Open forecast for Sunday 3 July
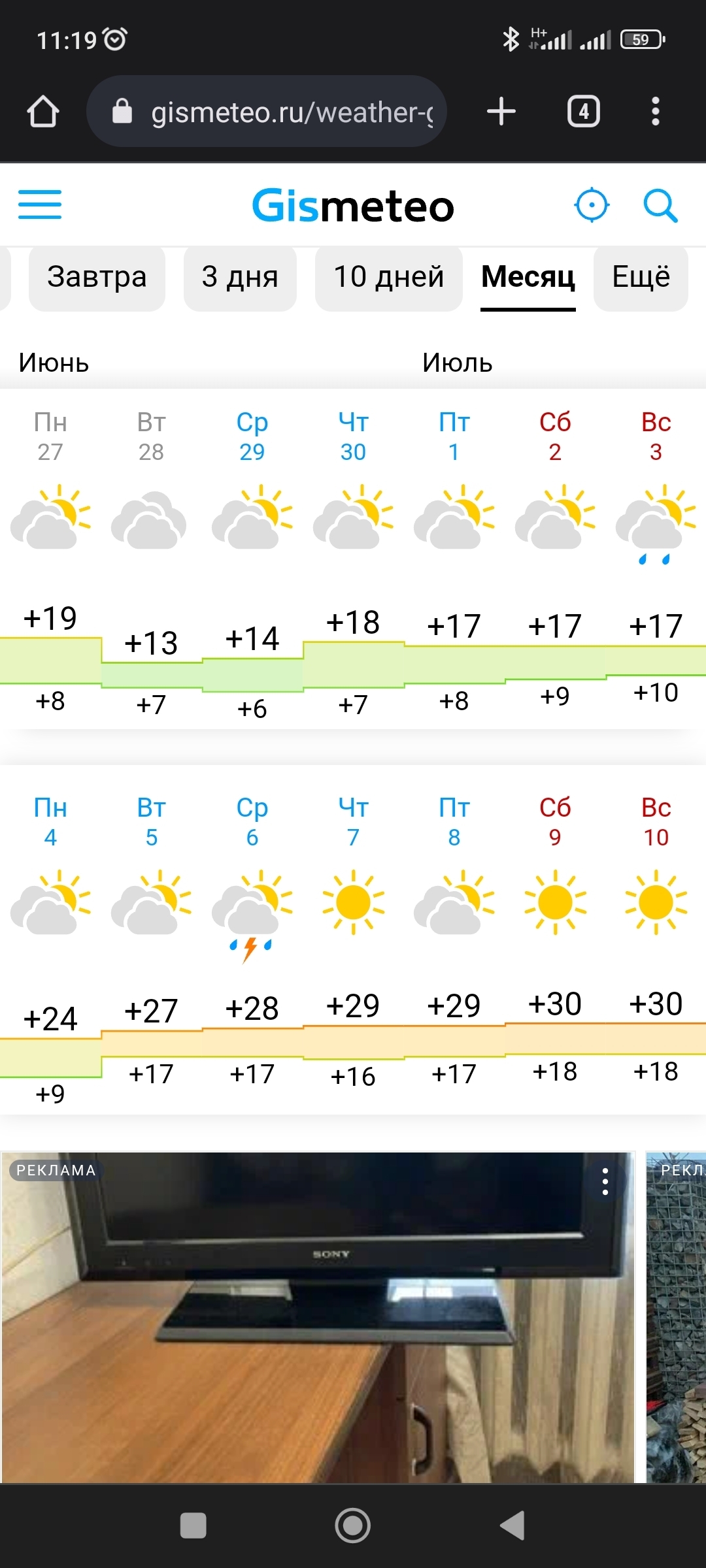 click(x=656, y=516)
